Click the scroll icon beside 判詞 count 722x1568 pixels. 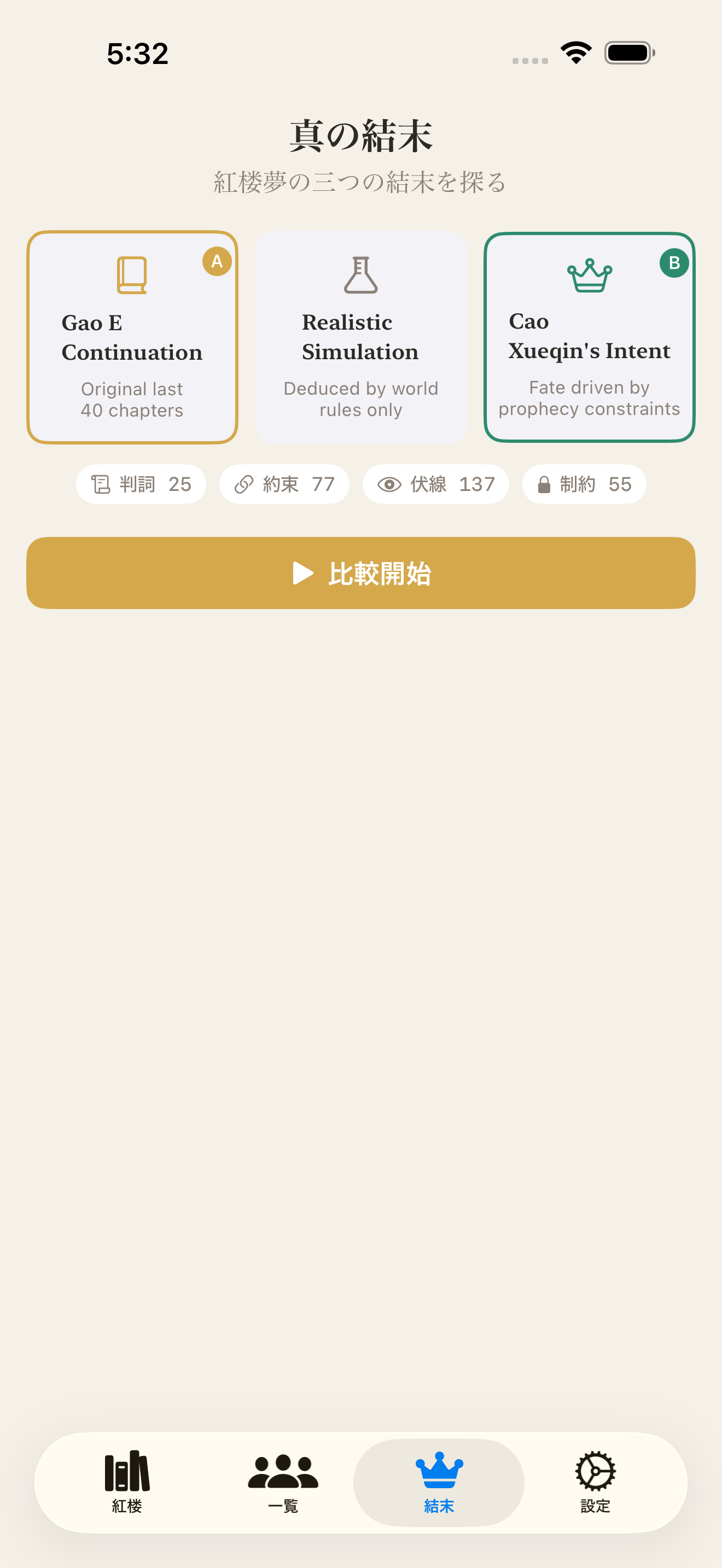[x=102, y=484]
